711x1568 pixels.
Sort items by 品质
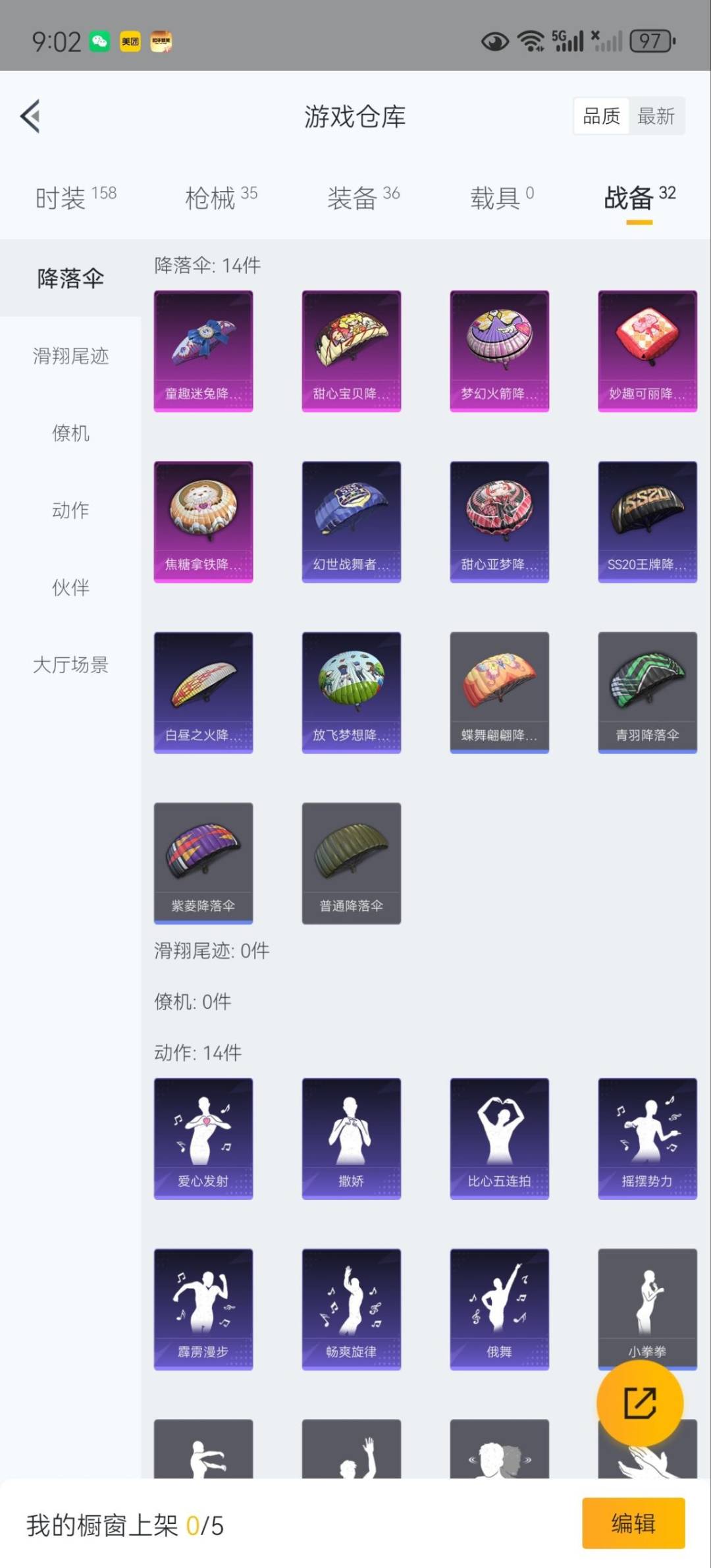601,117
